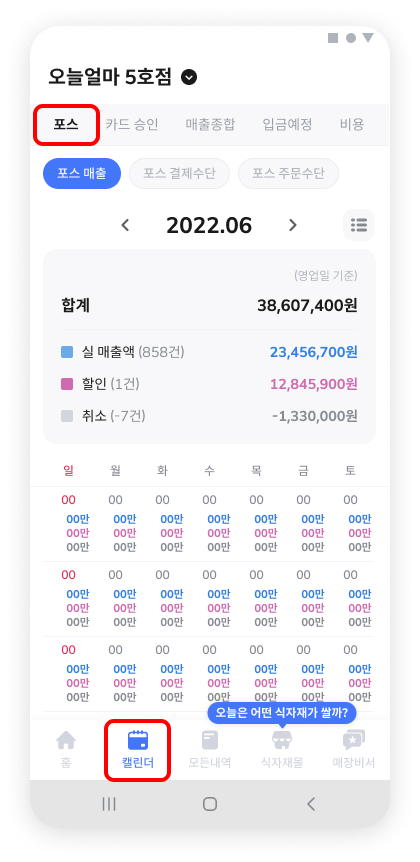The height and width of the screenshot is (862, 420).
Task: Choose the 포스 주문수단 chip
Action: tap(288, 173)
